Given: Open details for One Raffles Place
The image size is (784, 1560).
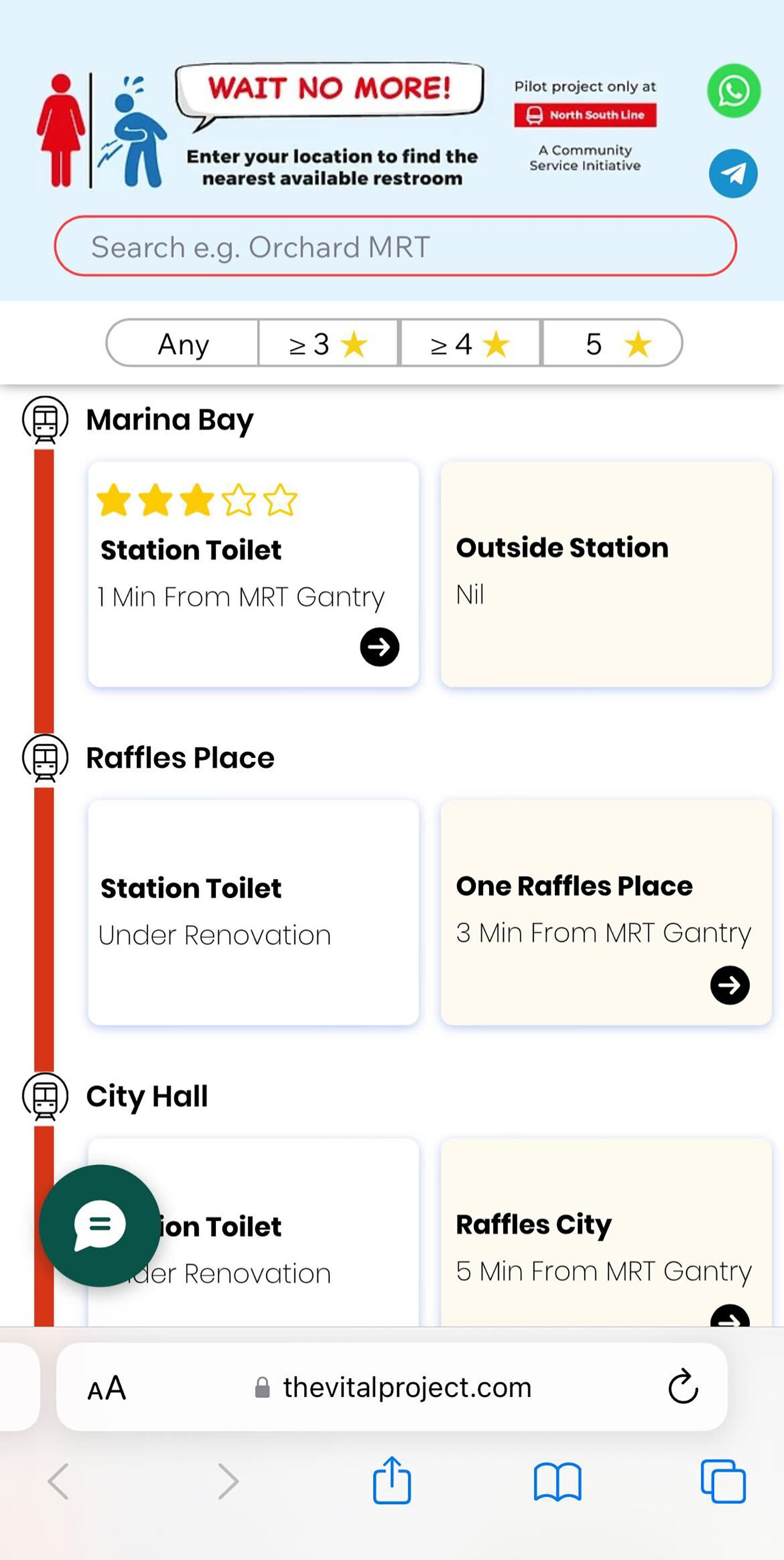Looking at the screenshot, I should point(730,985).
